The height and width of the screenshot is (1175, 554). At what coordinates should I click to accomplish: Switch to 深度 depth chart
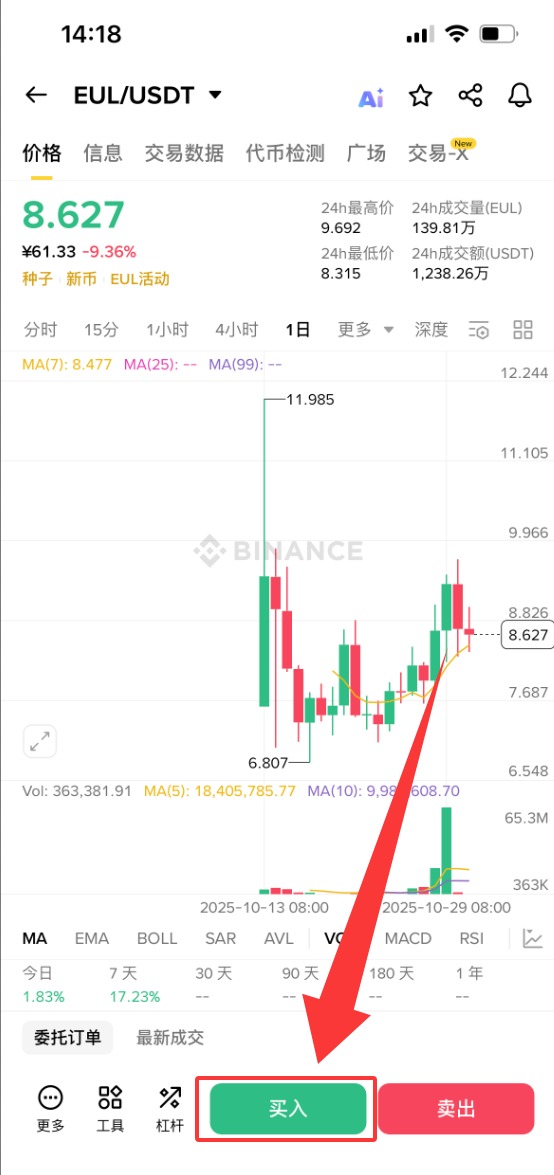pos(431,329)
